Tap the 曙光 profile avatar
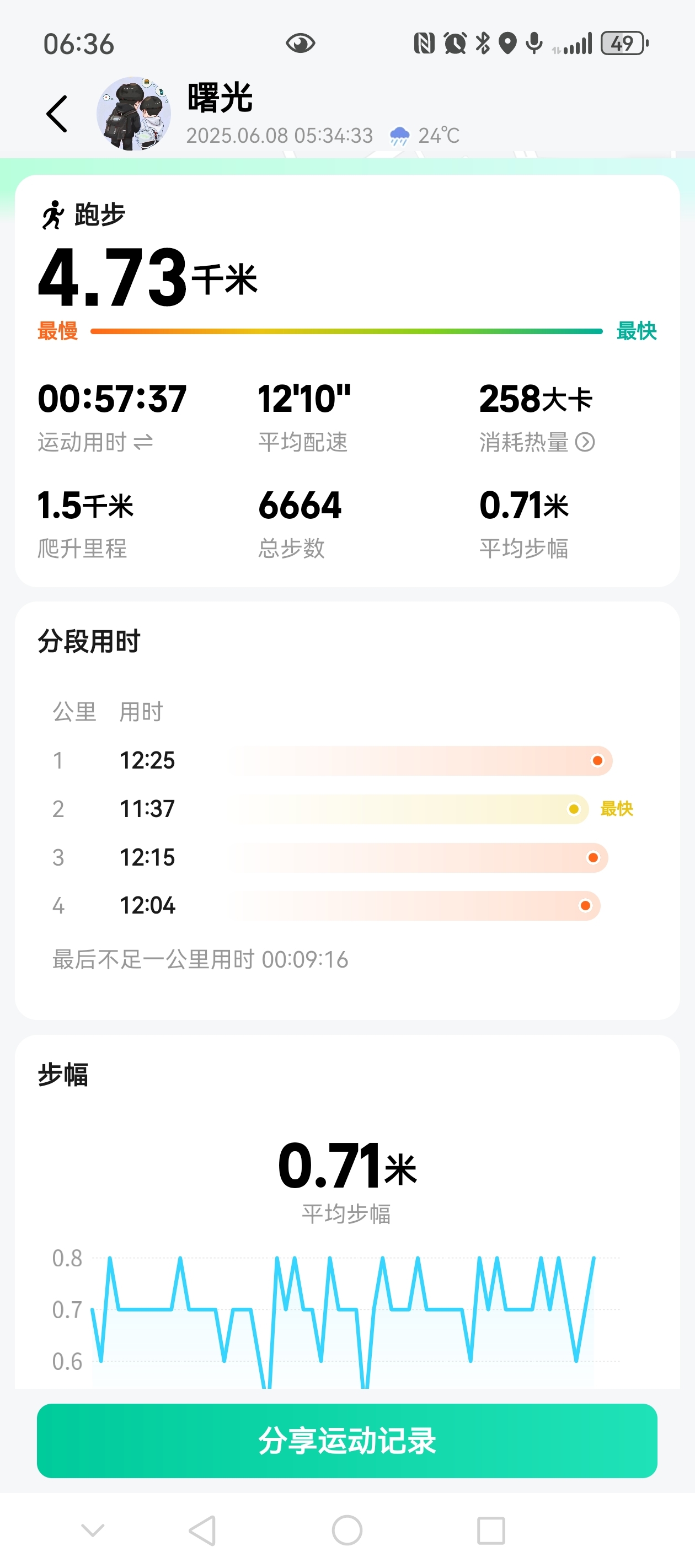The width and height of the screenshot is (695, 1568). pyautogui.click(x=133, y=114)
